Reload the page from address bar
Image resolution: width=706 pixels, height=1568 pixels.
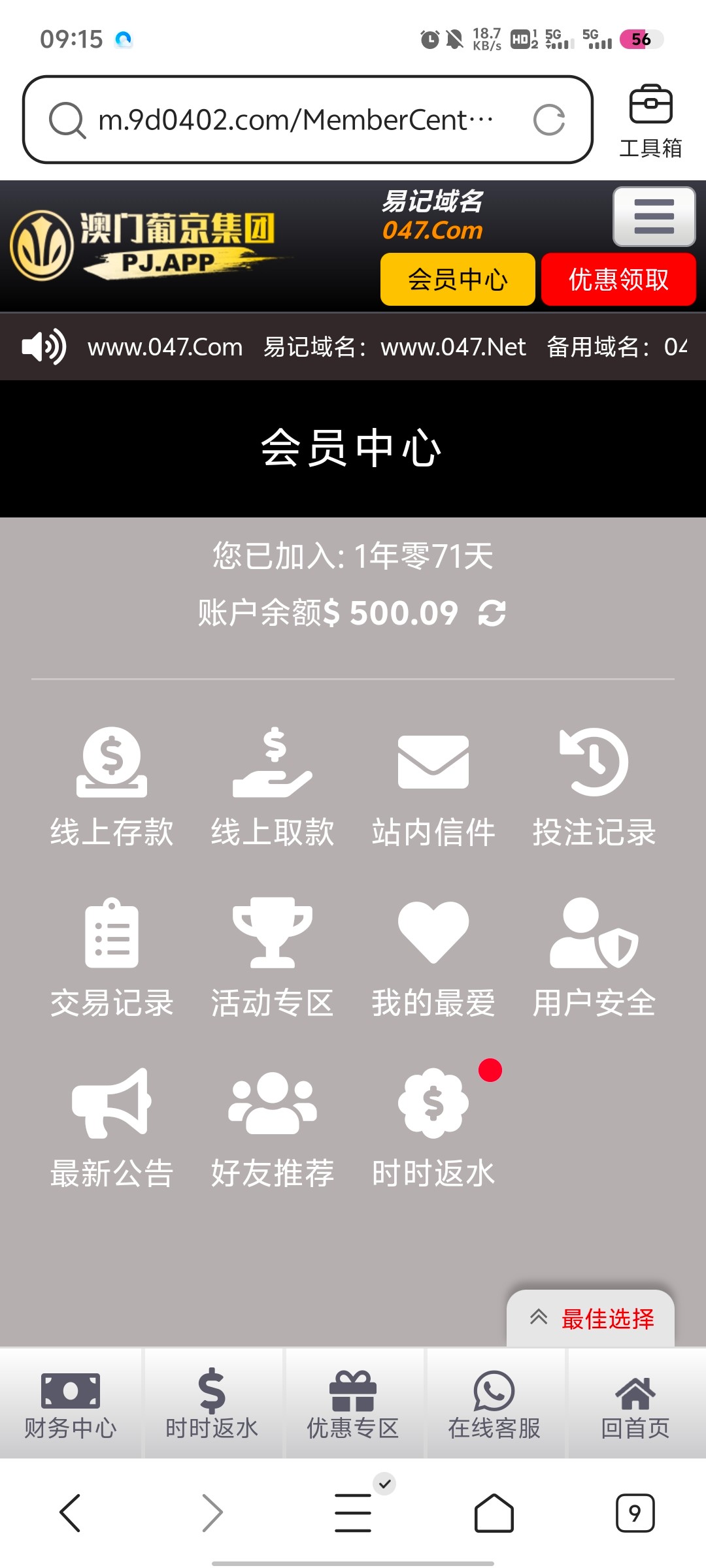[x=549, y=120]
